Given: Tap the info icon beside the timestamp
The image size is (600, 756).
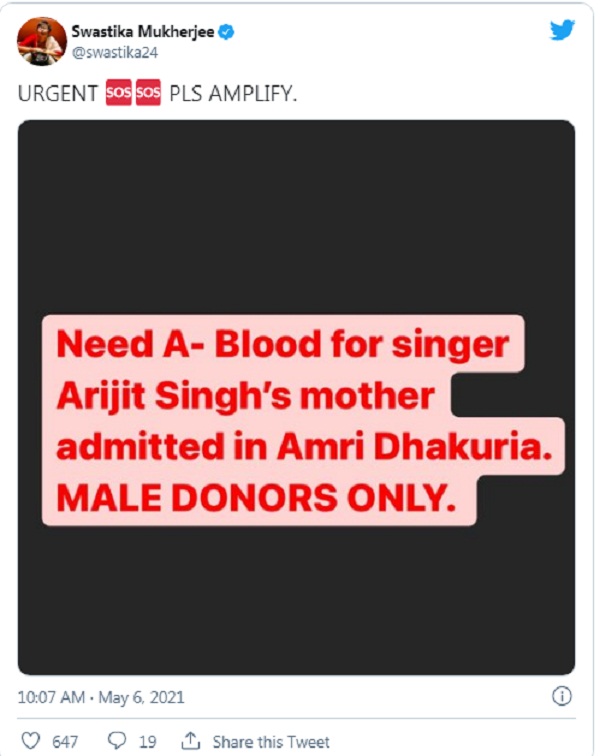Looking at the screenshot, I should click(x=562, y=696).
